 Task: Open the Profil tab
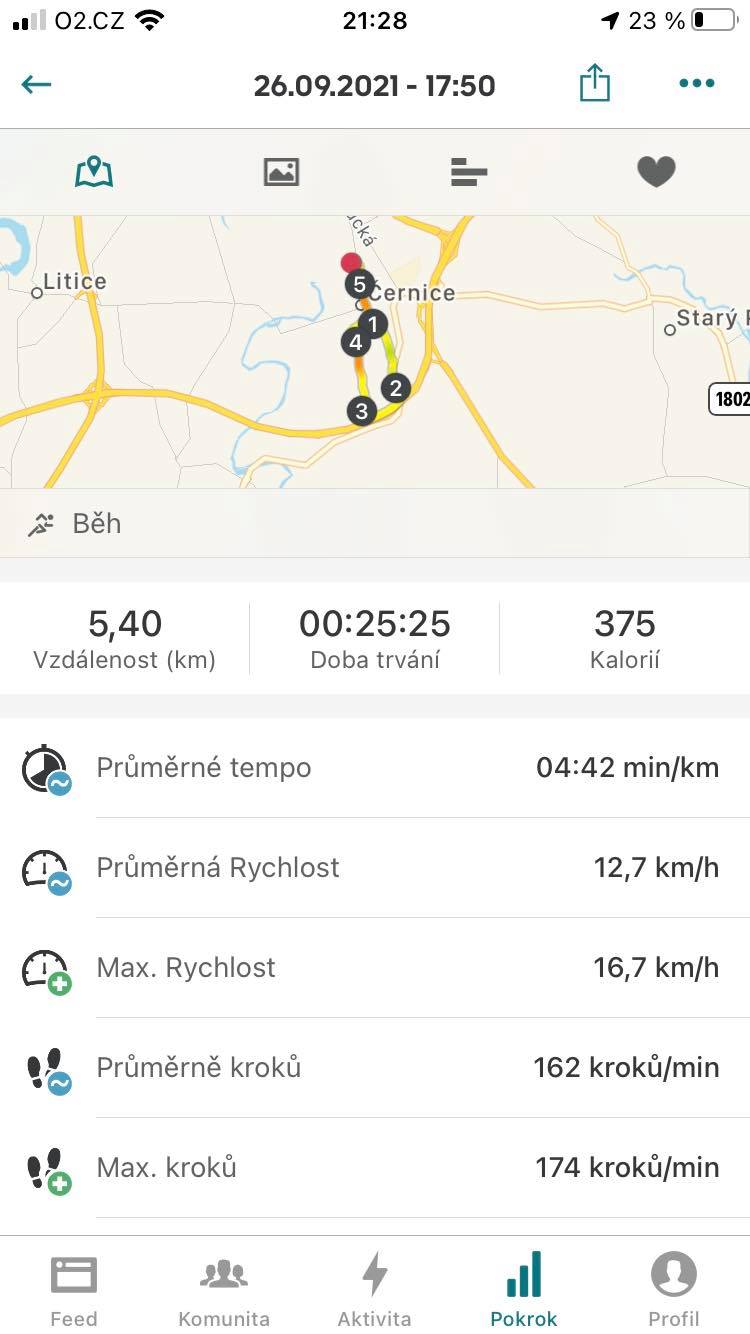point(674,1288)
